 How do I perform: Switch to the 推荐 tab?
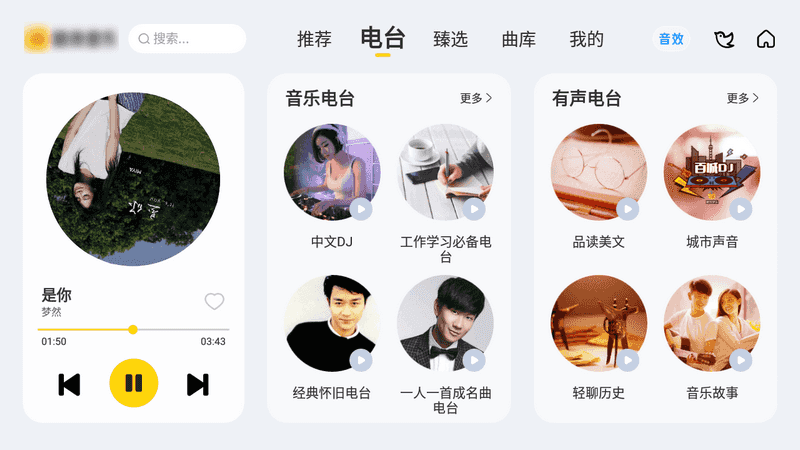pyautogui.click(x=314, y=40)
